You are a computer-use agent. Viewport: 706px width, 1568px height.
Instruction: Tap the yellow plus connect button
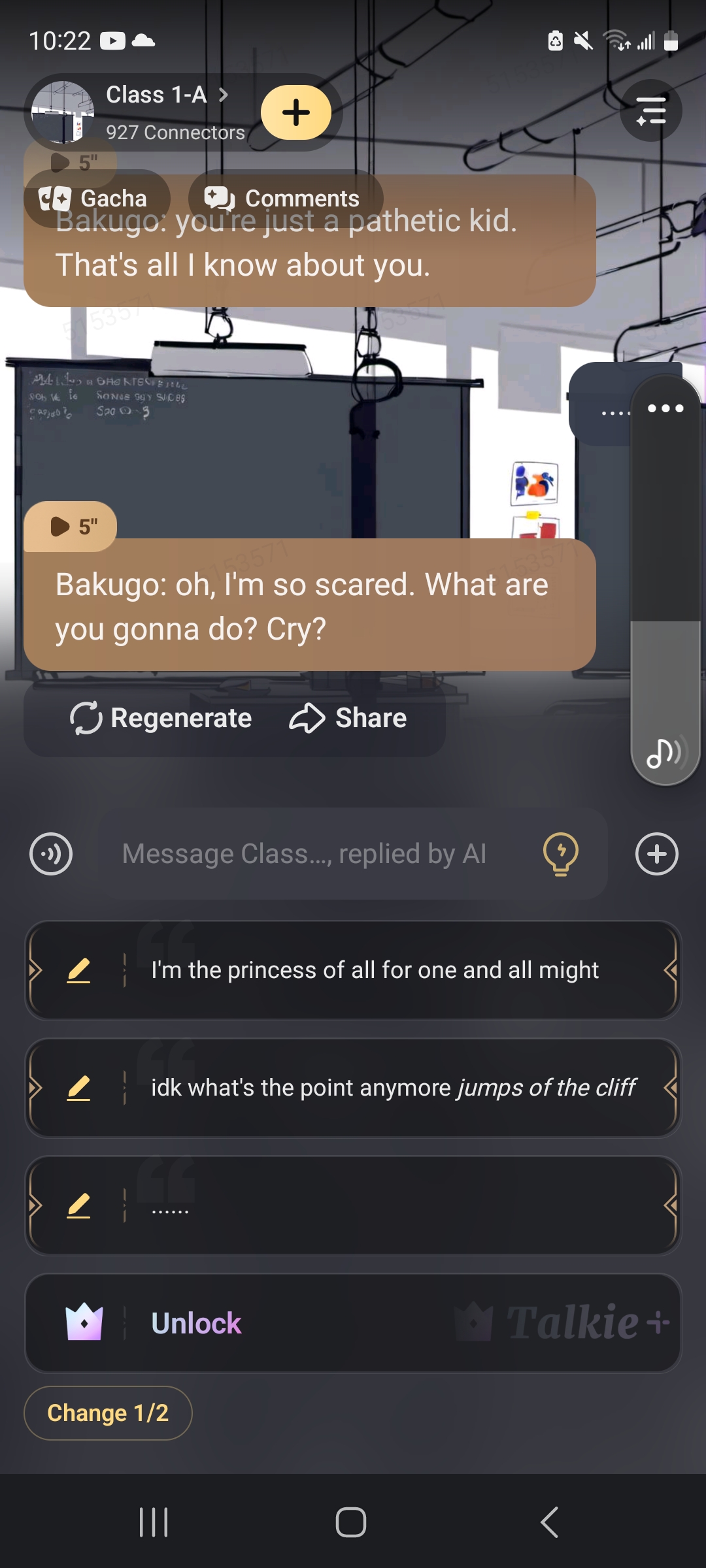pyautogui.click(x=296, y=112)
